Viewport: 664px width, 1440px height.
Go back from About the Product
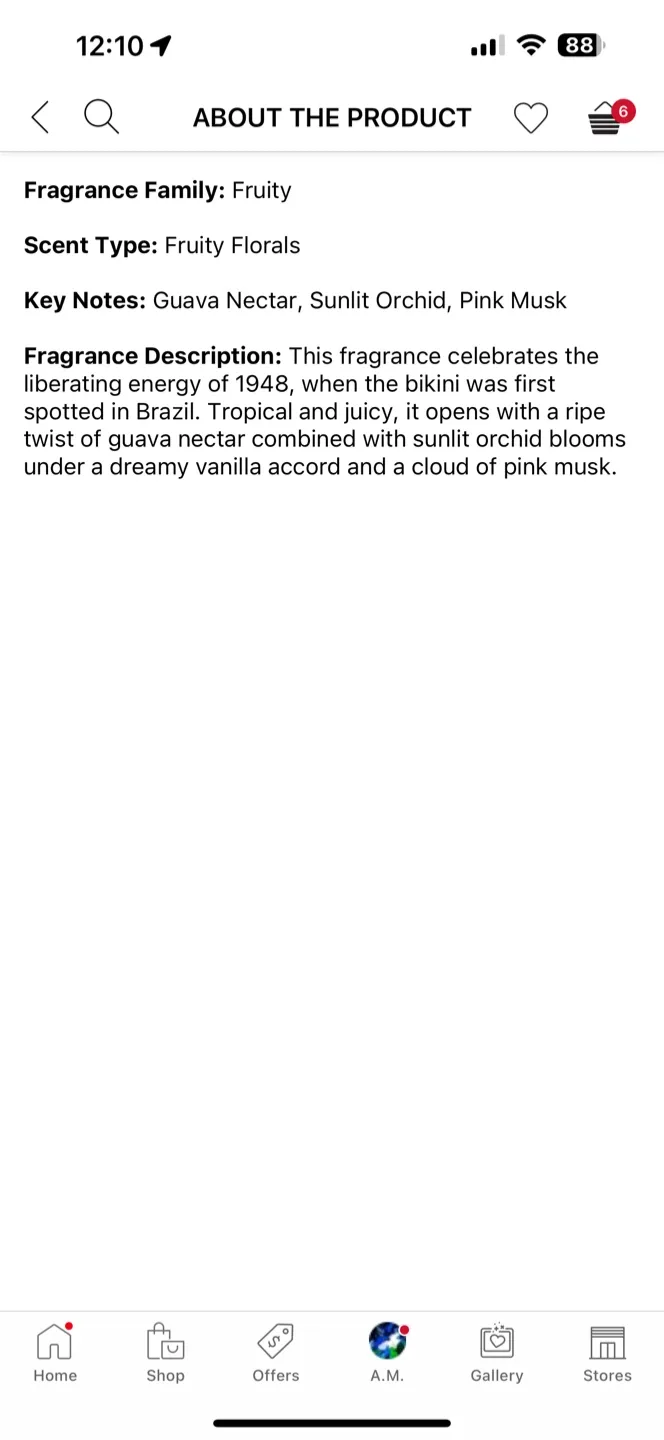[x=40, y=118]
